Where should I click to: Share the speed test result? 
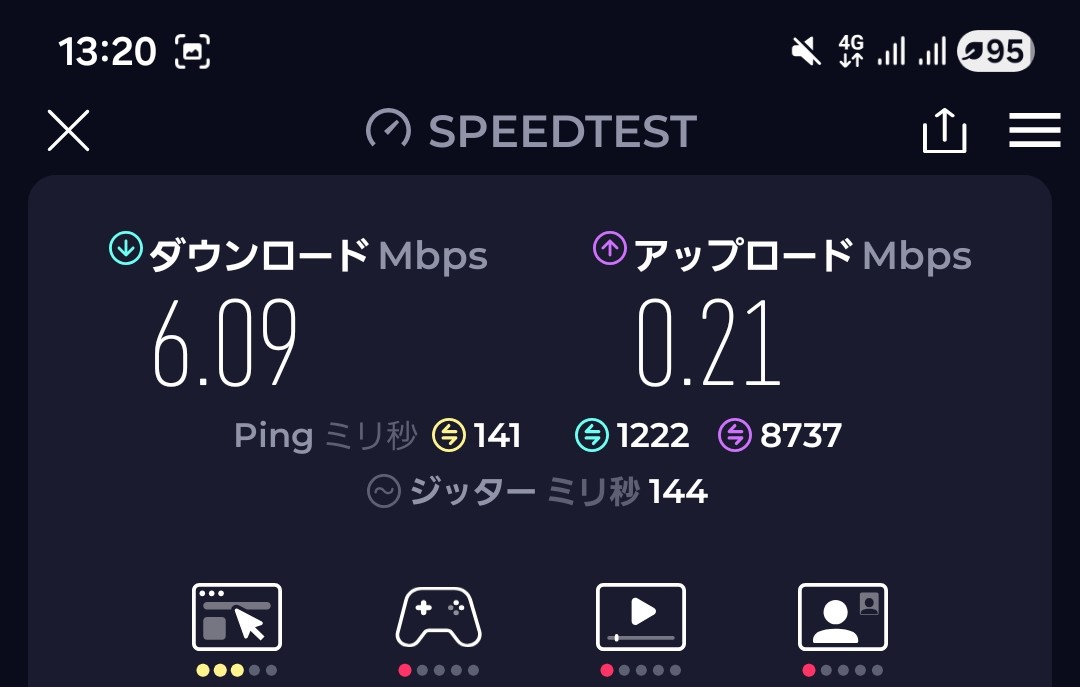[x=944, y=131]
